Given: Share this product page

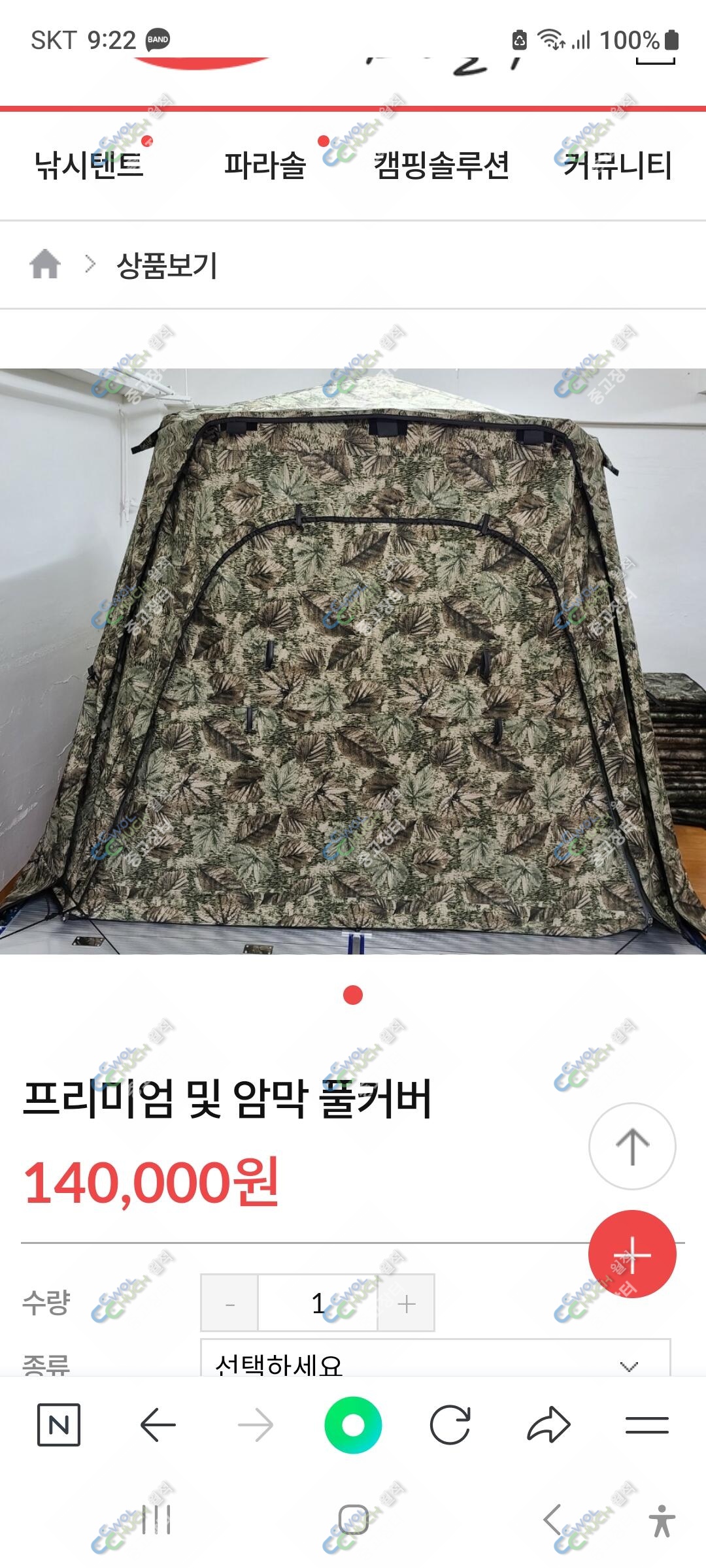Looking at the screenshot, I should [x=548, y=1424].
